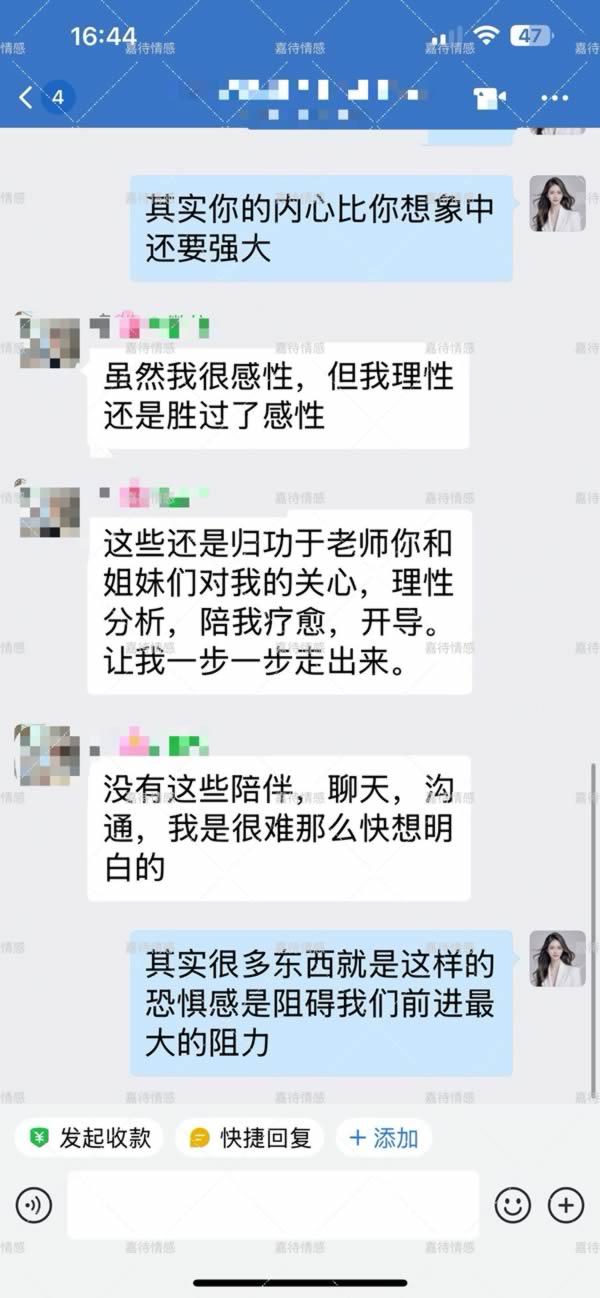Open avatar beside 没有这些陪伴 message
This screenshot has width=600, height=1298.
click(47, 755)
